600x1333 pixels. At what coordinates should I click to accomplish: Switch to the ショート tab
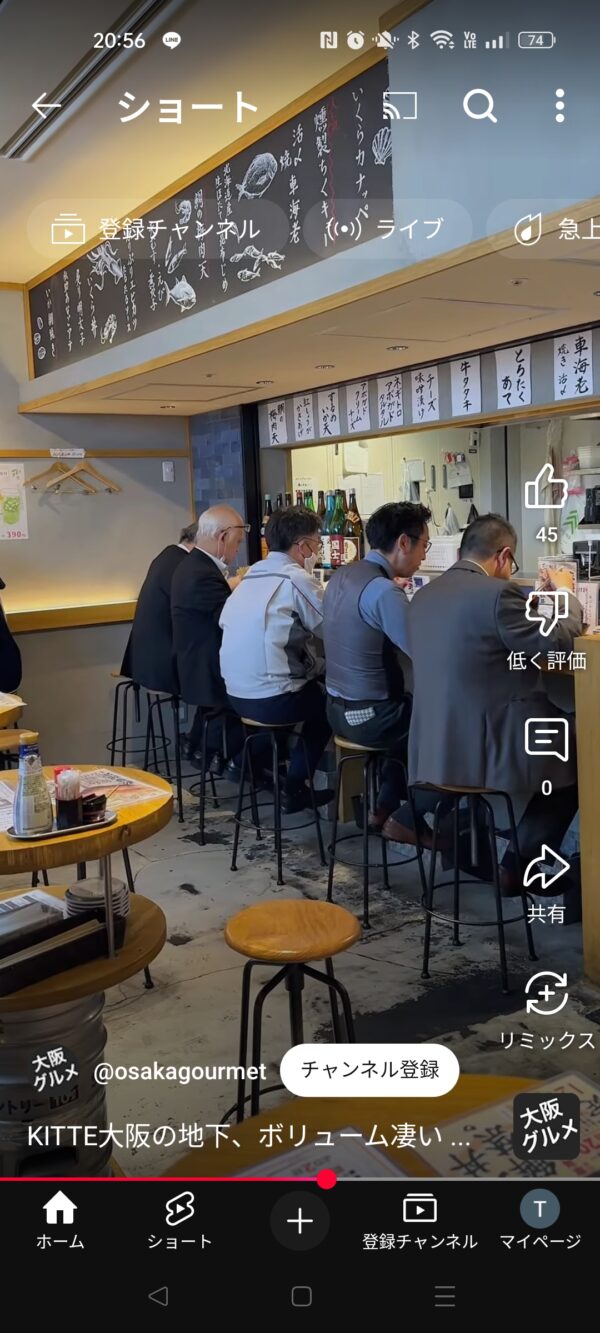(x=180, y=1222)
